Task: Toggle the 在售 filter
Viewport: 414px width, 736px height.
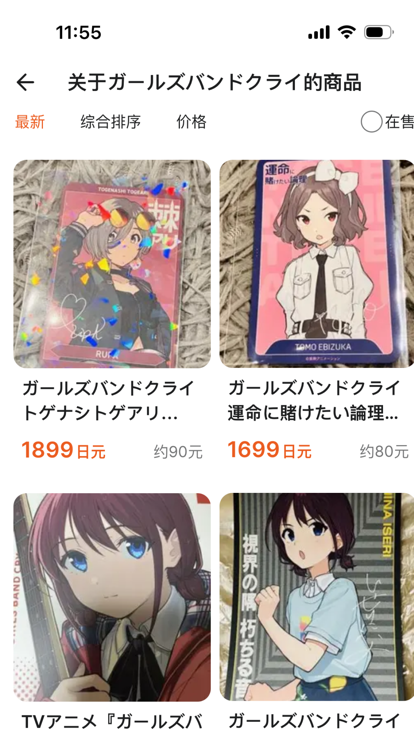Action: (x=387, y=122)
